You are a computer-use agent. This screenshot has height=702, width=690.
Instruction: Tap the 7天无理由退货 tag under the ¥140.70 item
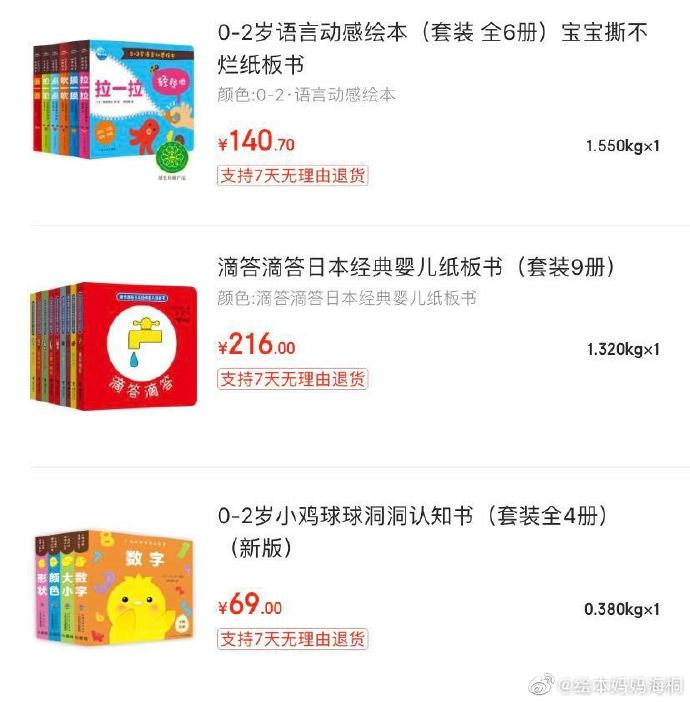[293, 175]
